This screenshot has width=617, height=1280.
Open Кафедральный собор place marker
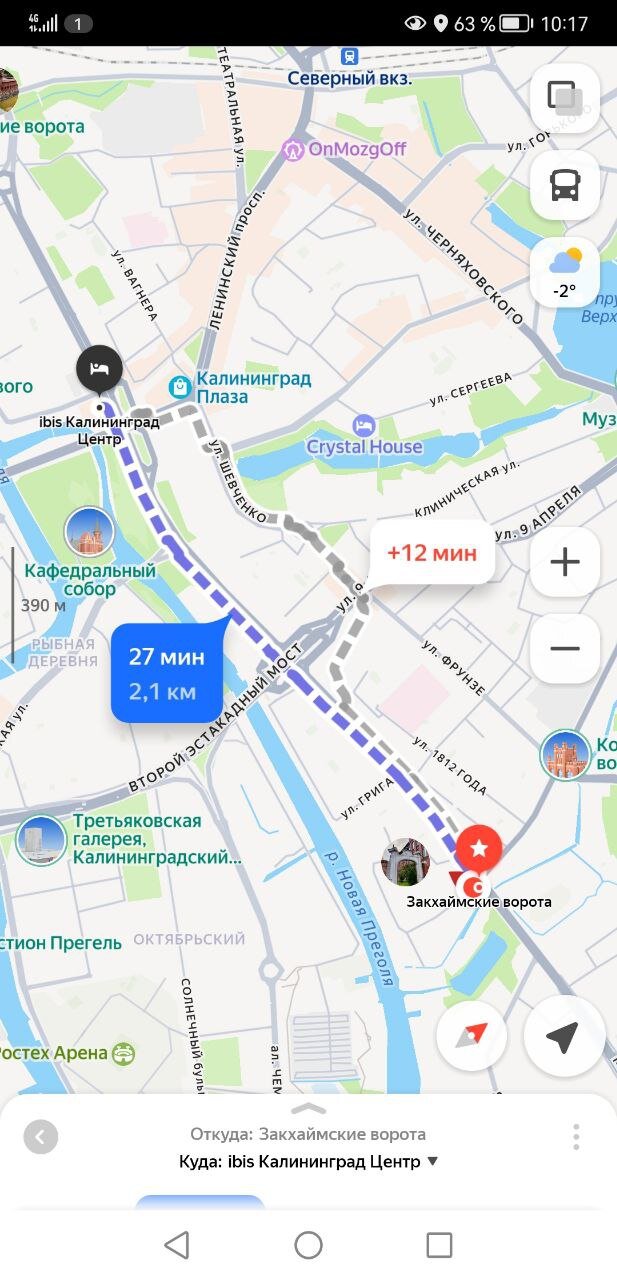pyautogui.click(x=90, y=532)
